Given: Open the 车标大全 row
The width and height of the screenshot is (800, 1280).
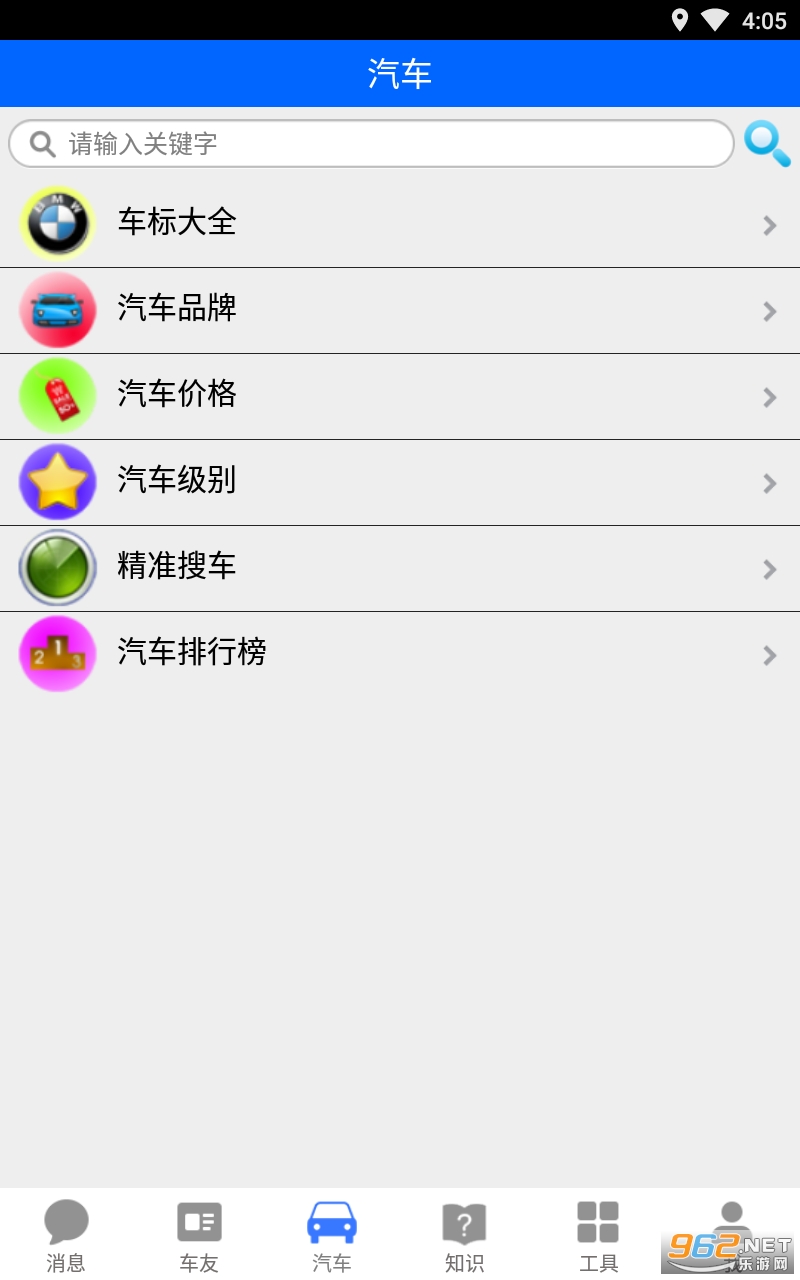Looking at the screenshot, I should pyautogui.click(x=400, y=224).
